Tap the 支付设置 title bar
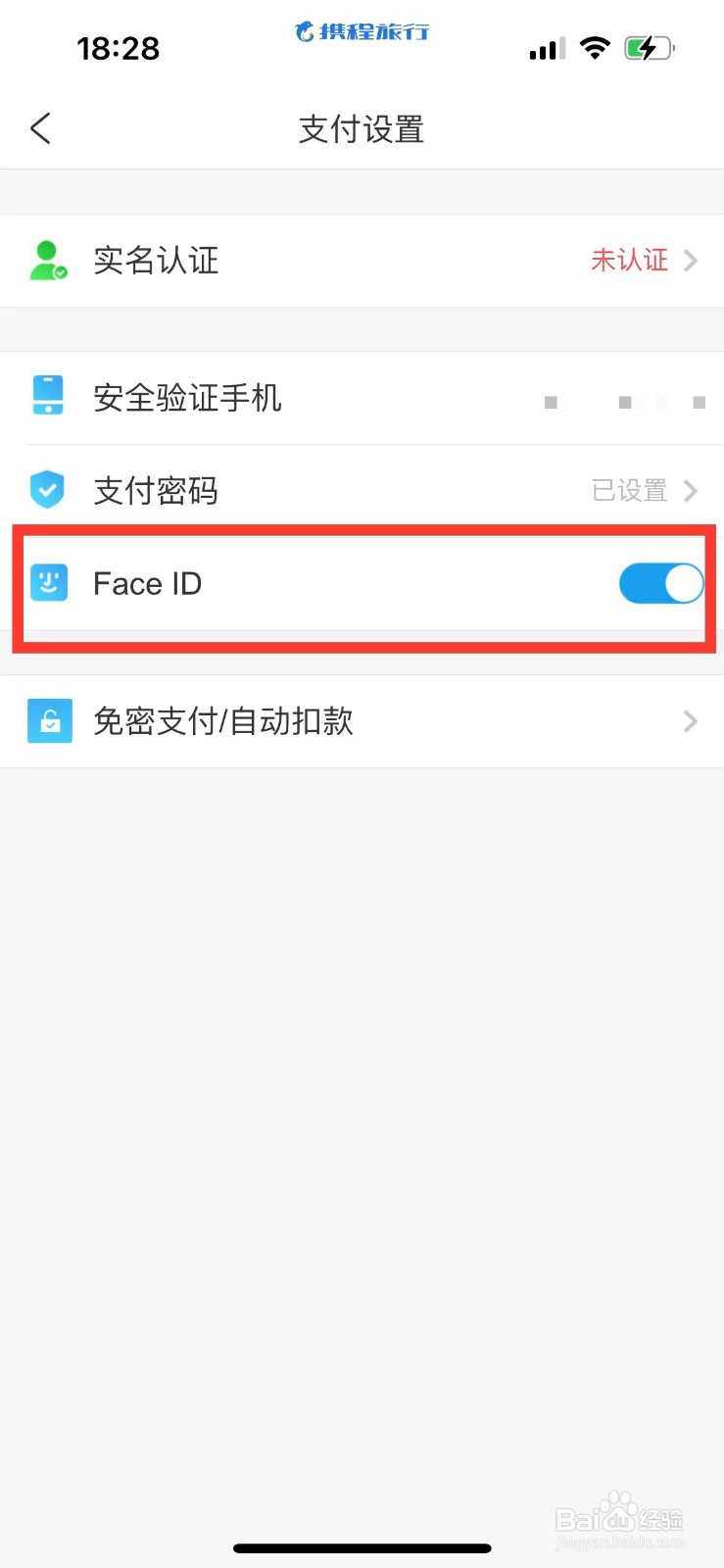Viewport: 724px width, 1568px height. (361, 128)
